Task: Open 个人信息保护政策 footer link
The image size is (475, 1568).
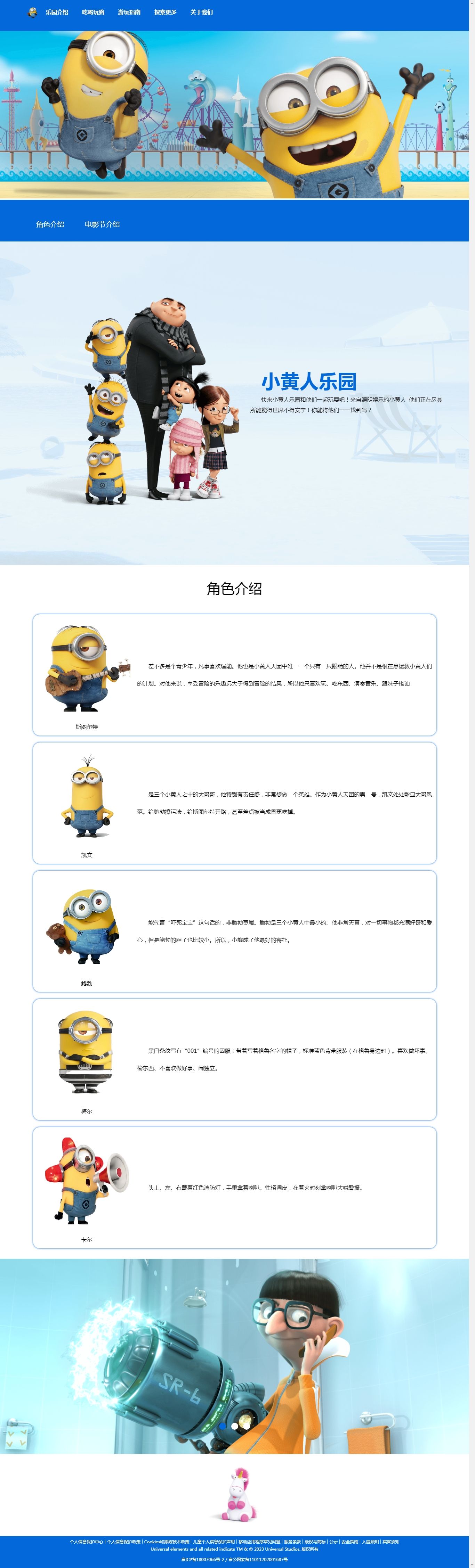Action: pyautogui.click(x=124, y=1542)
